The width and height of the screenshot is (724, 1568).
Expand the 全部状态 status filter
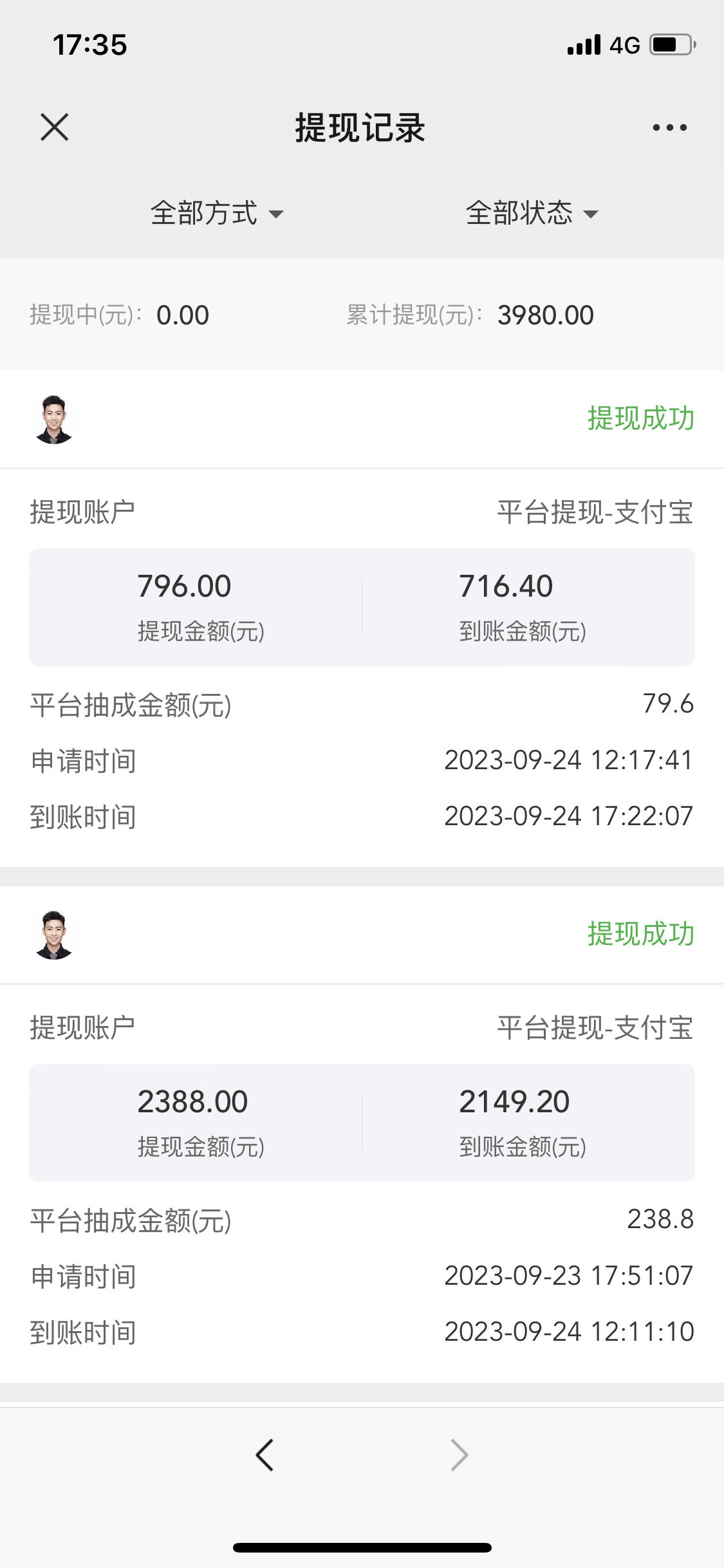click(532, 213)
